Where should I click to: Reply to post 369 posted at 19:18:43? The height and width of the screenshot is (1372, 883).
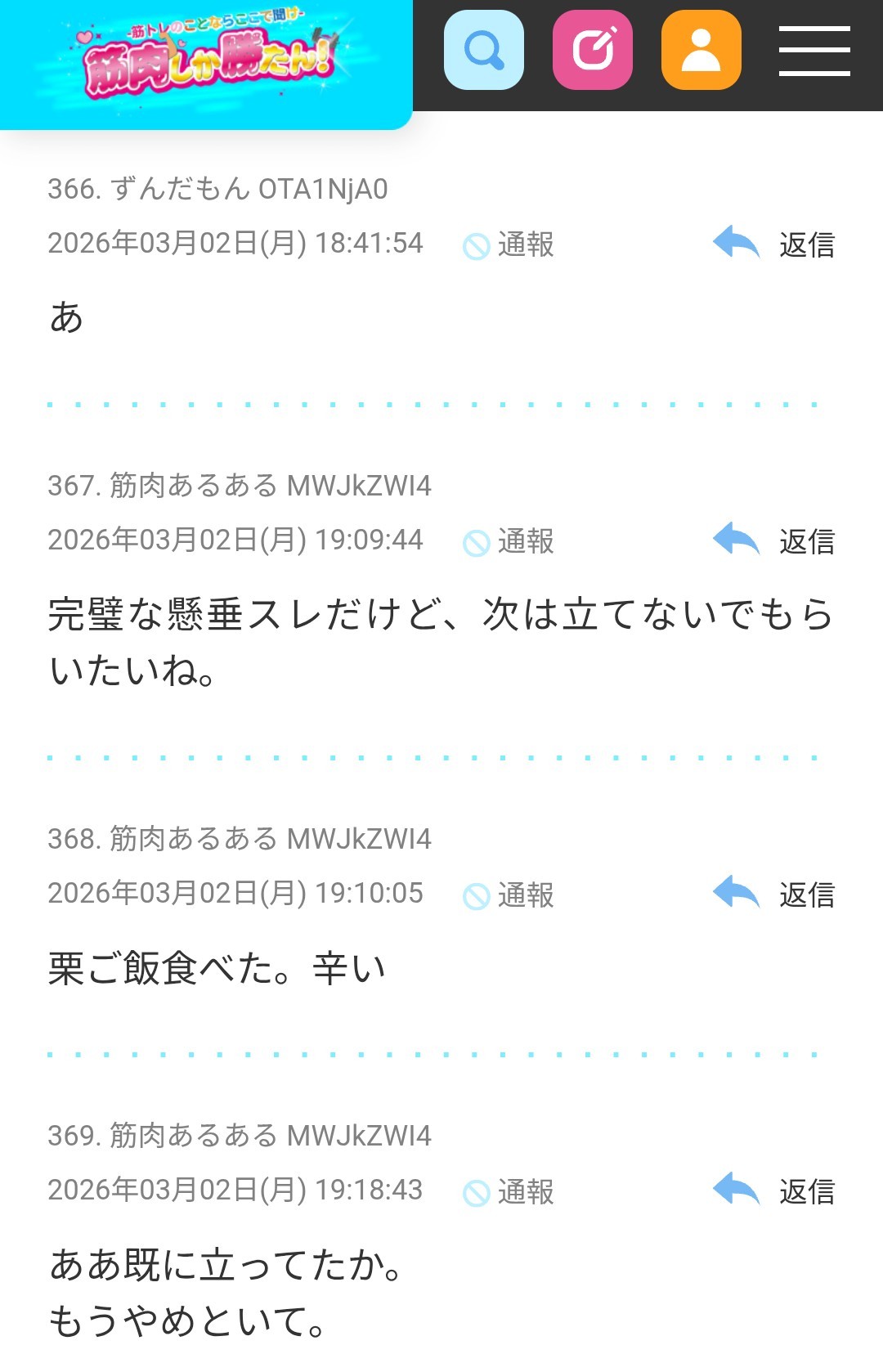773,1192
